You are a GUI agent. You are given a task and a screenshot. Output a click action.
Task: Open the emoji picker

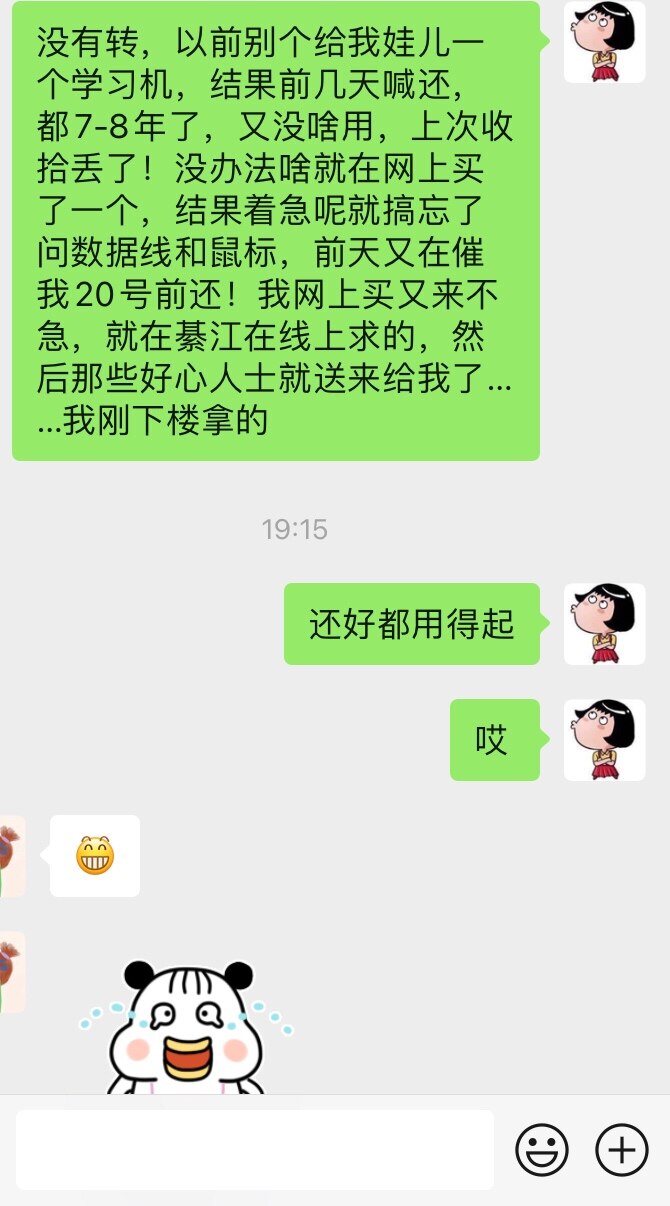(542, 1150)
